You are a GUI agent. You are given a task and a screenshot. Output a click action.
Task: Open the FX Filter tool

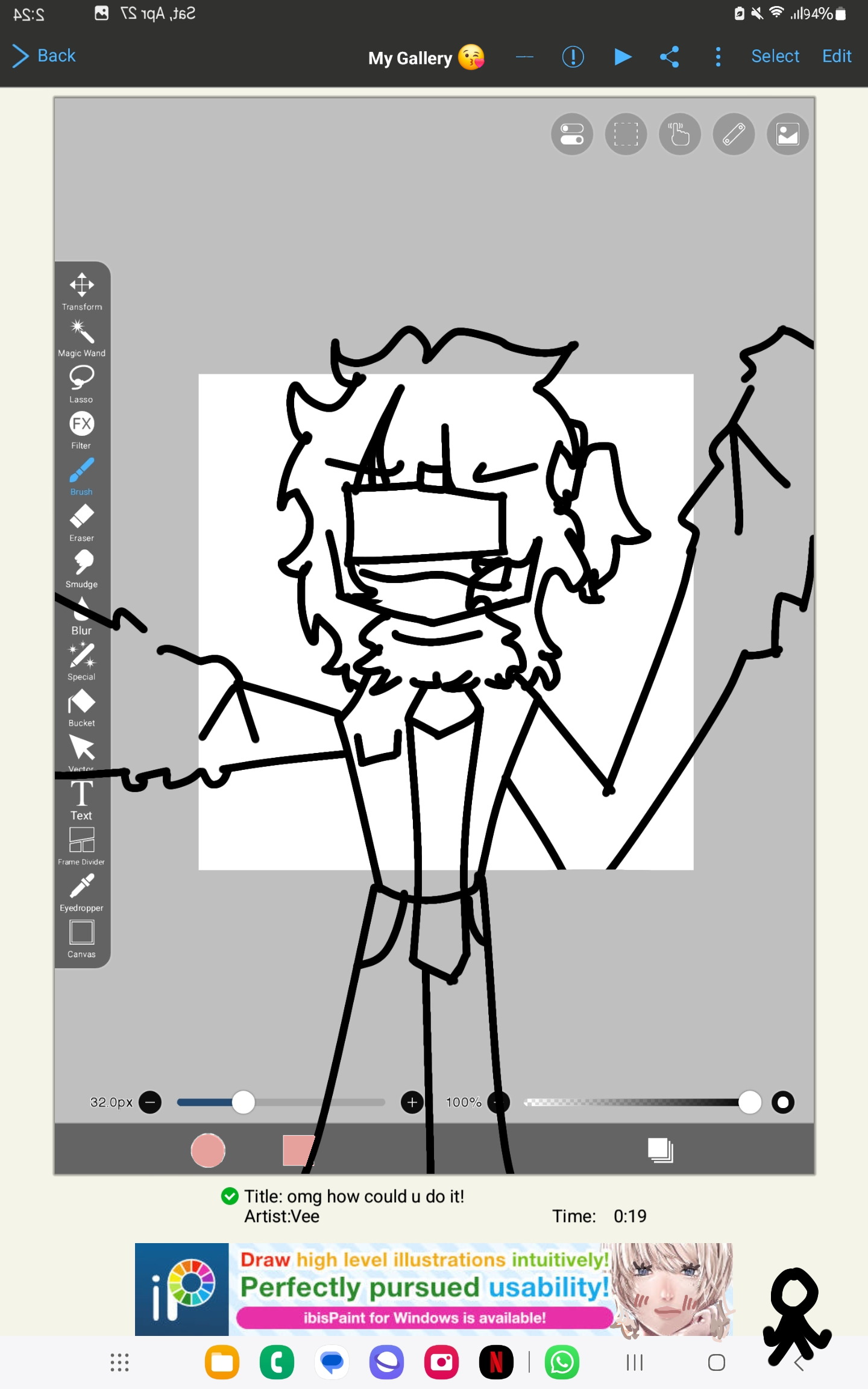click(x=81, y=427)
